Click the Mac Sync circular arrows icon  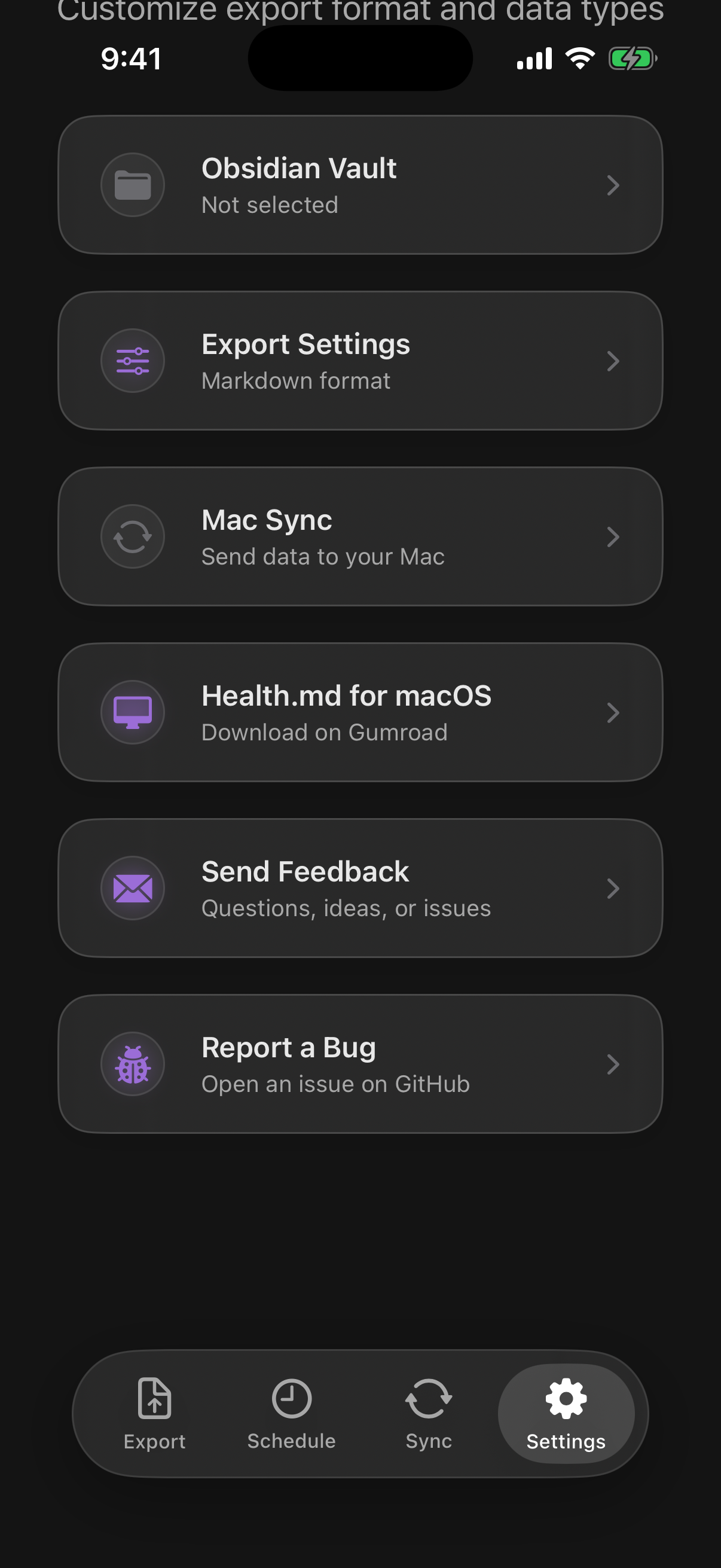[x=133, y=536]
